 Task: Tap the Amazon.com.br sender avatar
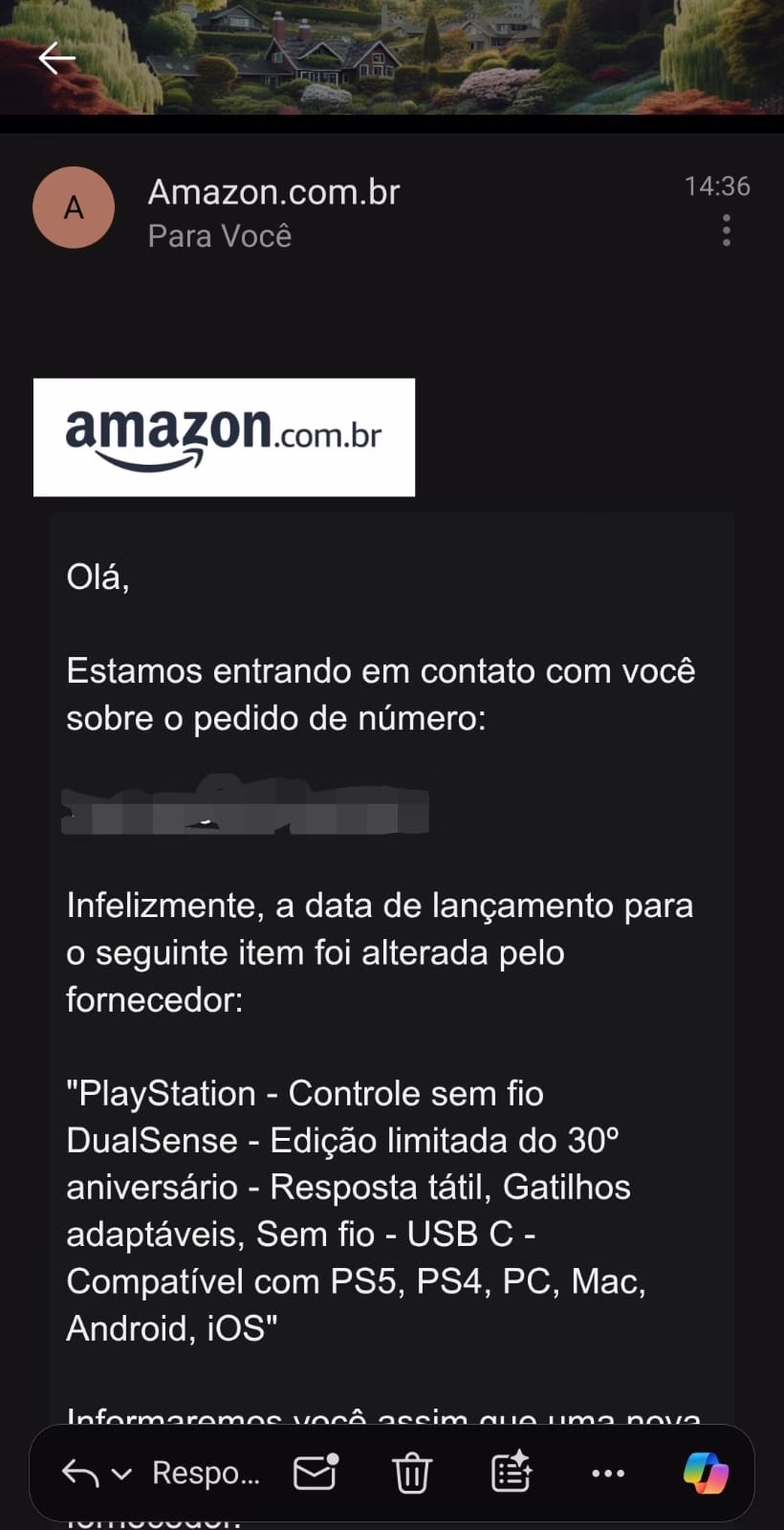[x=74, y=208]
